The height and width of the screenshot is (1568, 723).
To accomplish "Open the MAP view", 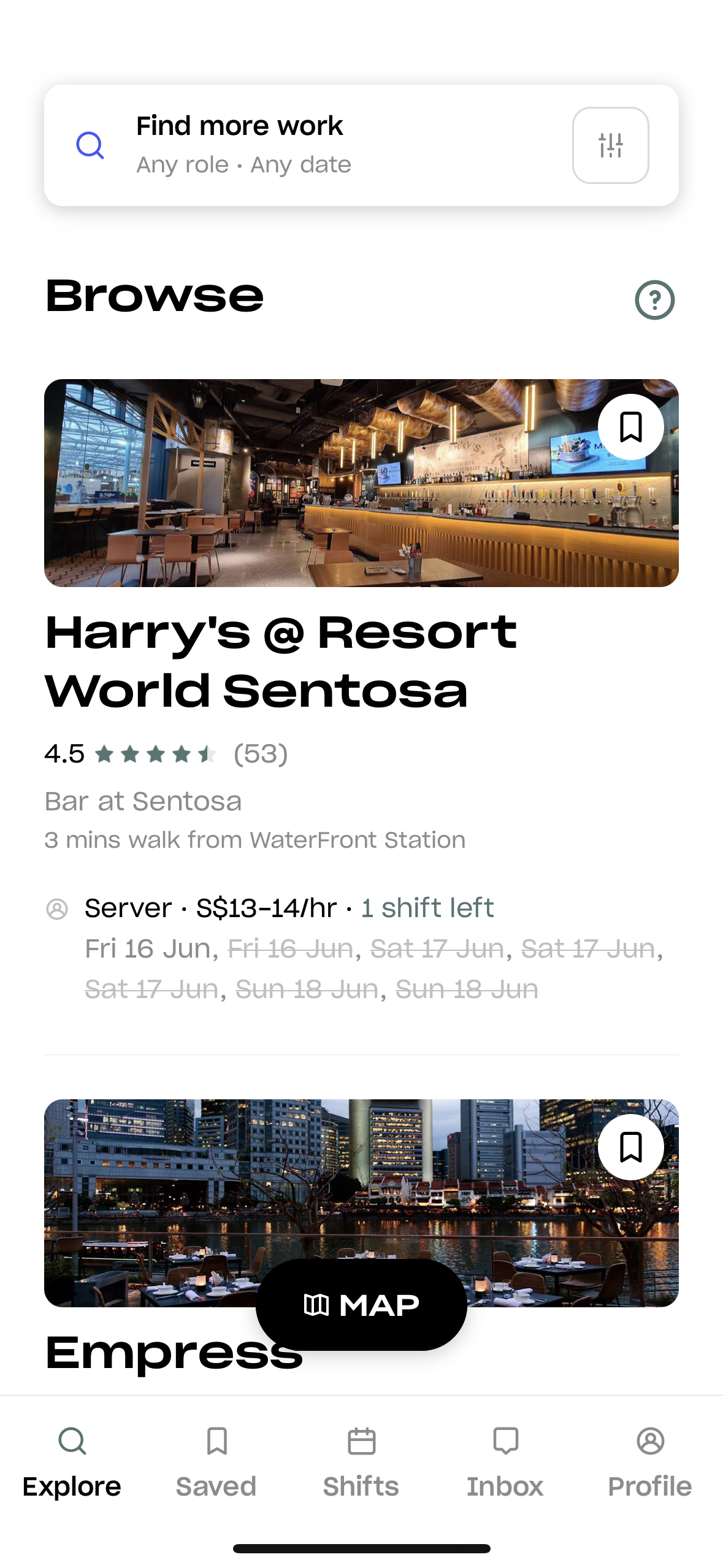I will (361, 1305).
